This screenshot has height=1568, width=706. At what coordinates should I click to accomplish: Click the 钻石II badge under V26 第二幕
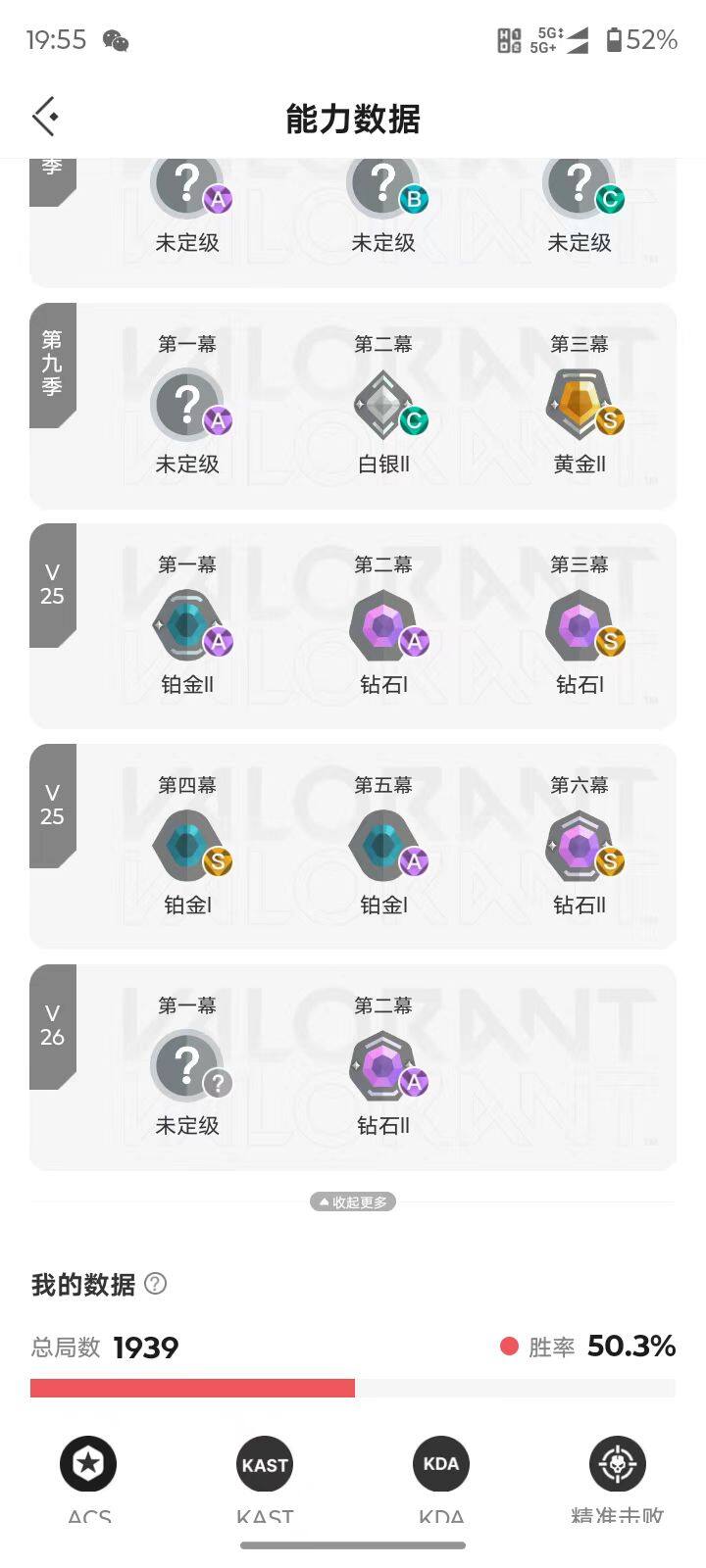(x=384, y=1066)
